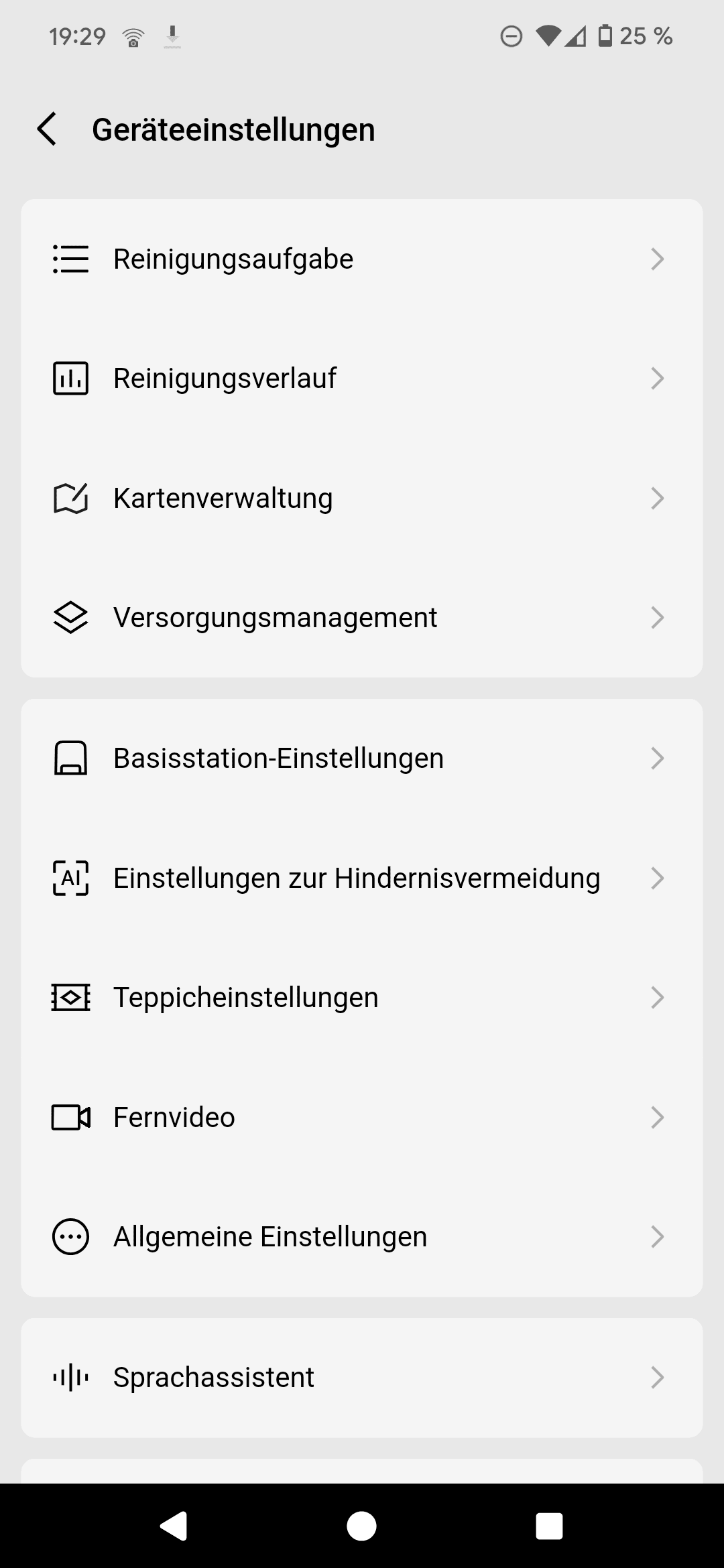The width and height of the screenshot is (724, 1568).
Task: Tap Teppicheinstellungen row
Action: click(x=362, y=998)
